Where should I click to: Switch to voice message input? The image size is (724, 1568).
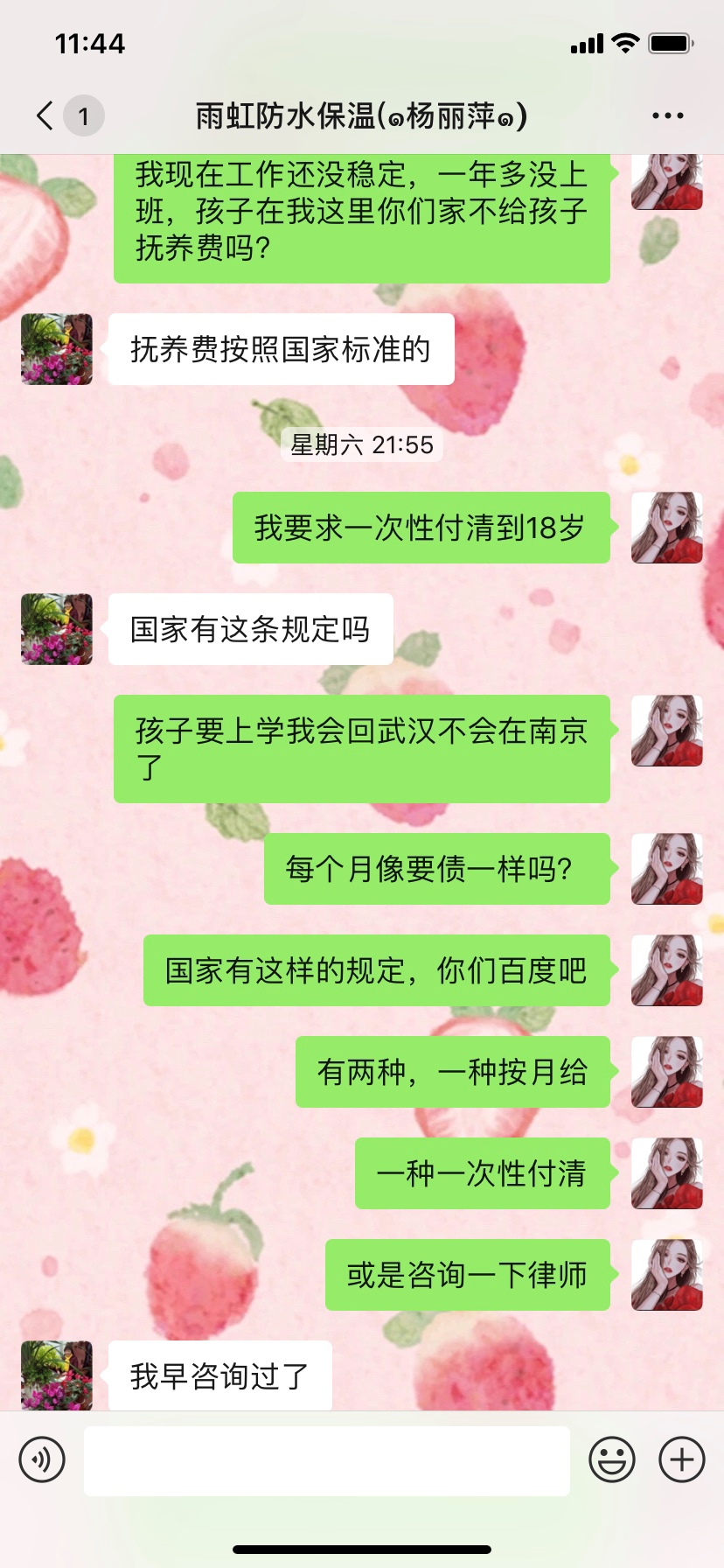coord(42,1459)
